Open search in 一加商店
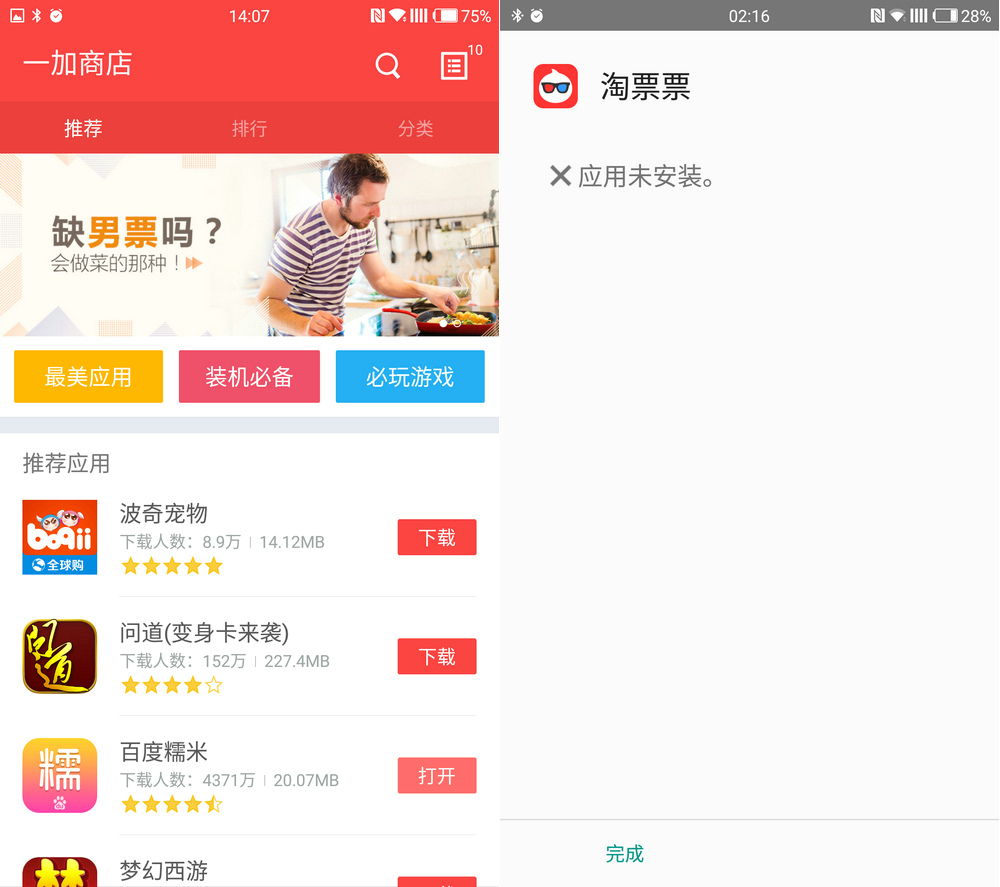Viewport: 1000px width, 887px height. coord(388,66)
